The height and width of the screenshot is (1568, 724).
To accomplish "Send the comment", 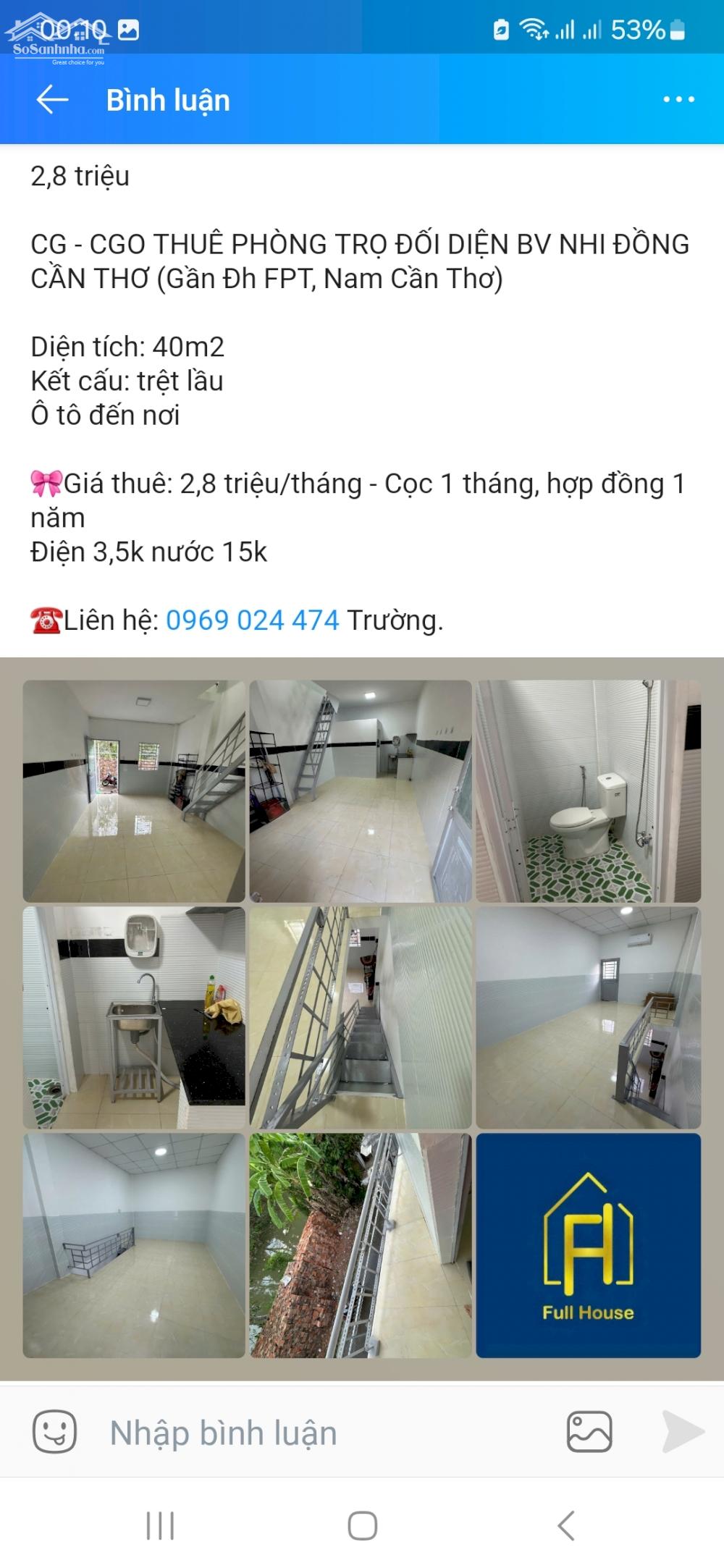I will click(x=683, y=1432).
